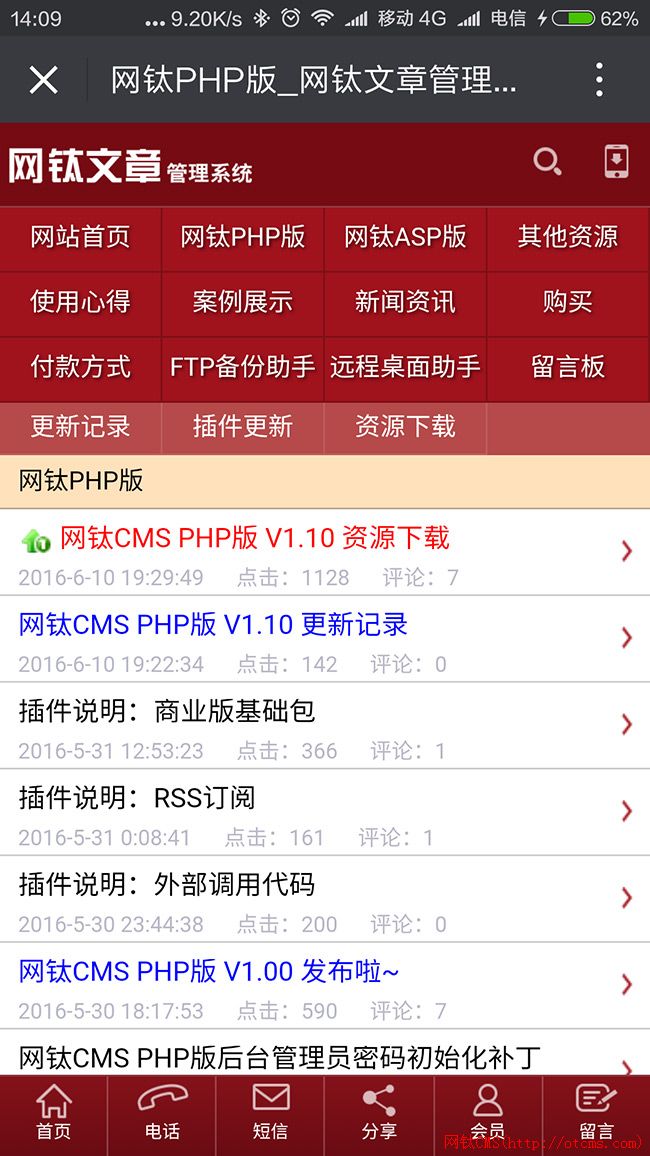Open the 网钛ASP版 category

405,237
